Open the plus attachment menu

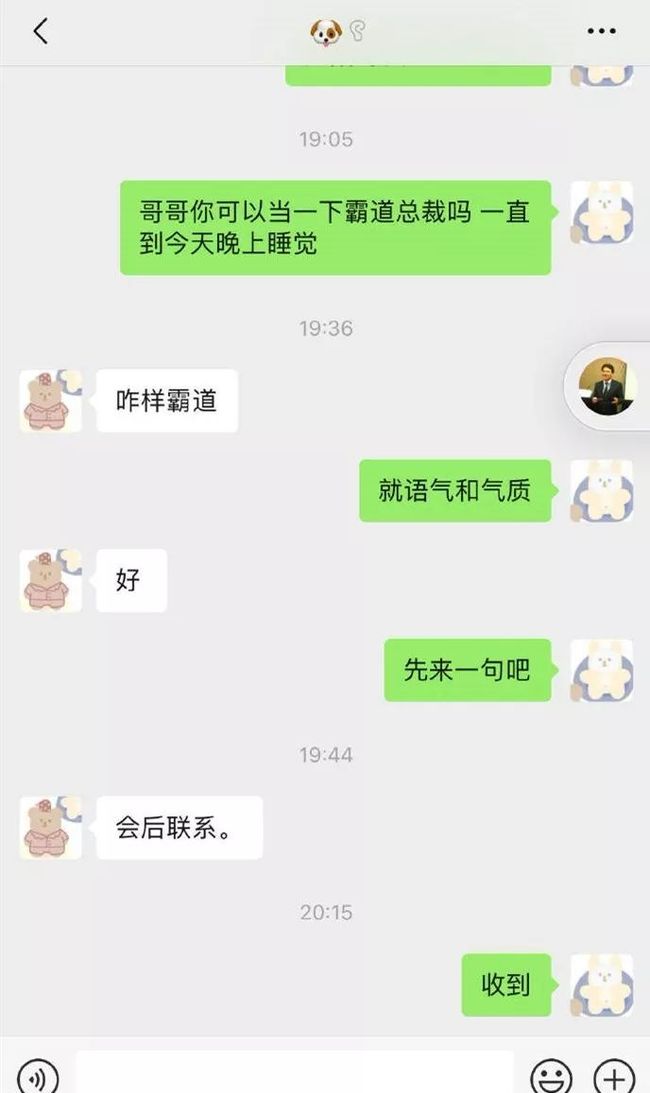click(x=614, y=1076)
